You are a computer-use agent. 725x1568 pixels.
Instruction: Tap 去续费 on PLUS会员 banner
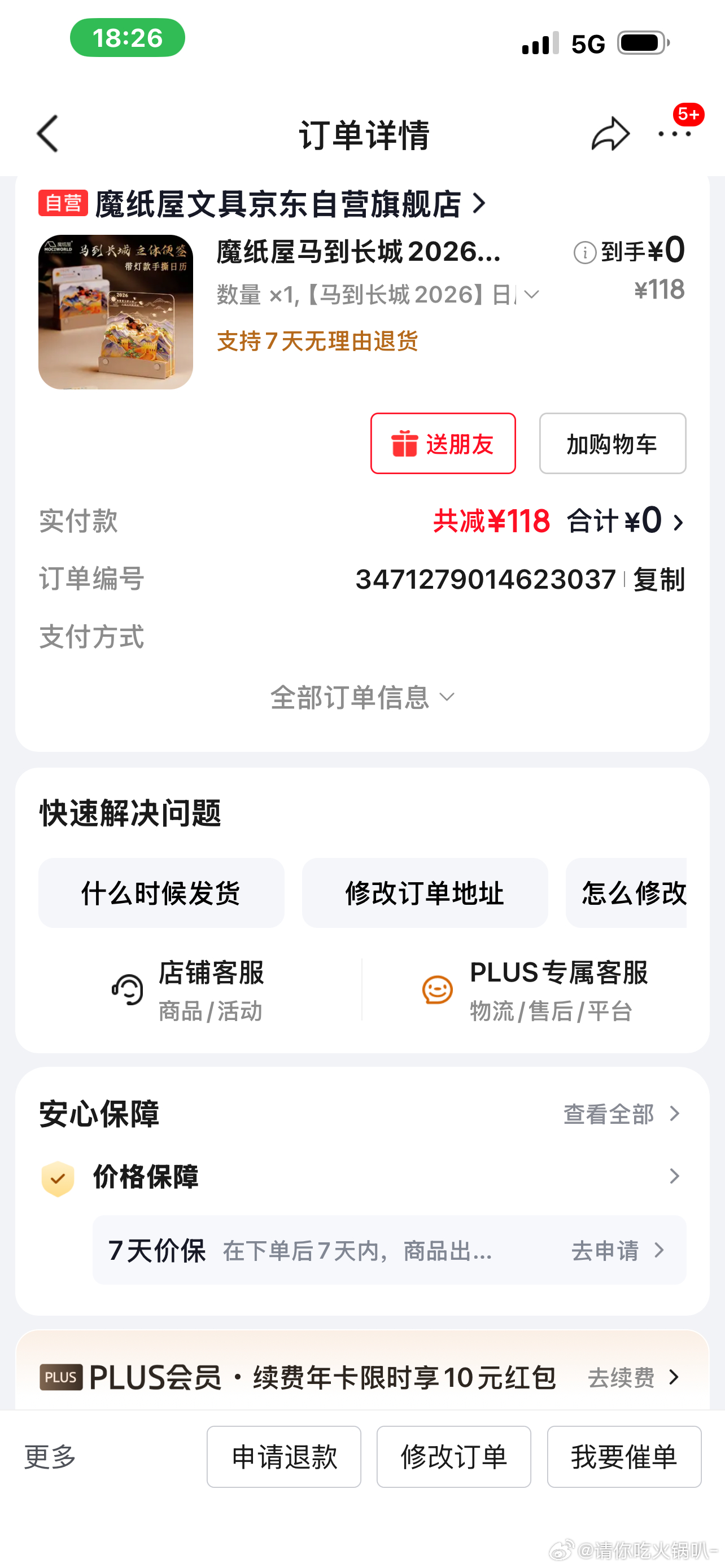(632, 1377)
